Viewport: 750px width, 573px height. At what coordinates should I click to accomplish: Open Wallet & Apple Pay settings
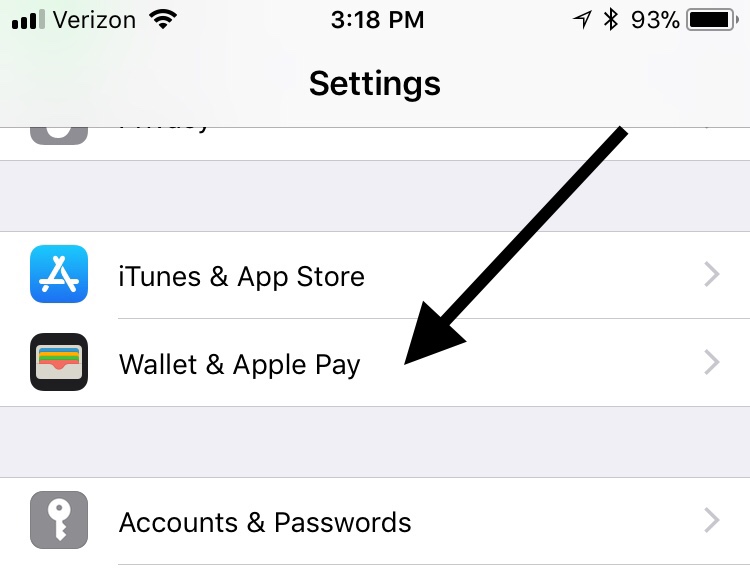pyautogui.click(x=239, y=363)
